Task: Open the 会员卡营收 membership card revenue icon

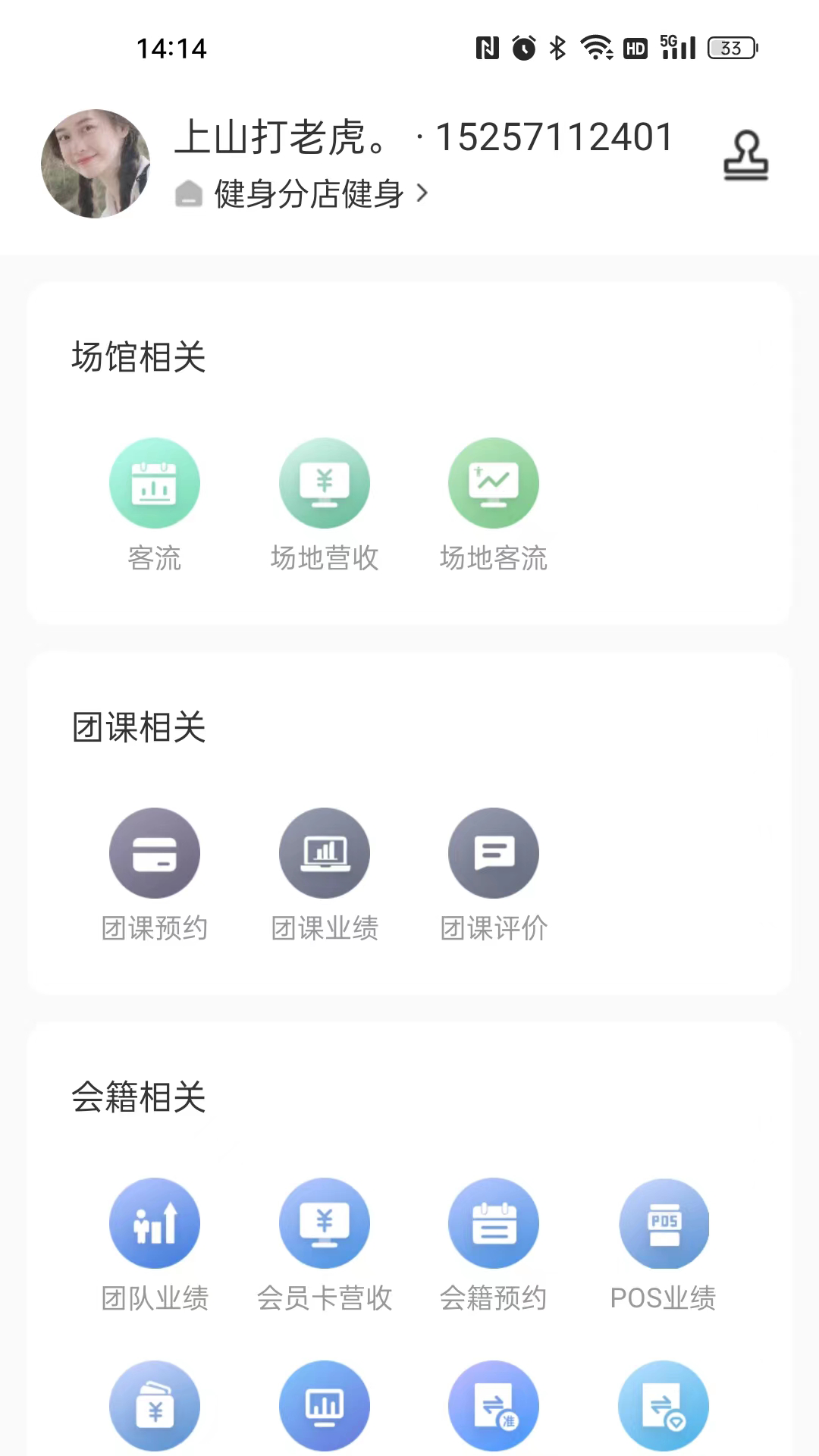Action: pyautogui.click(x=324, y=1222)
